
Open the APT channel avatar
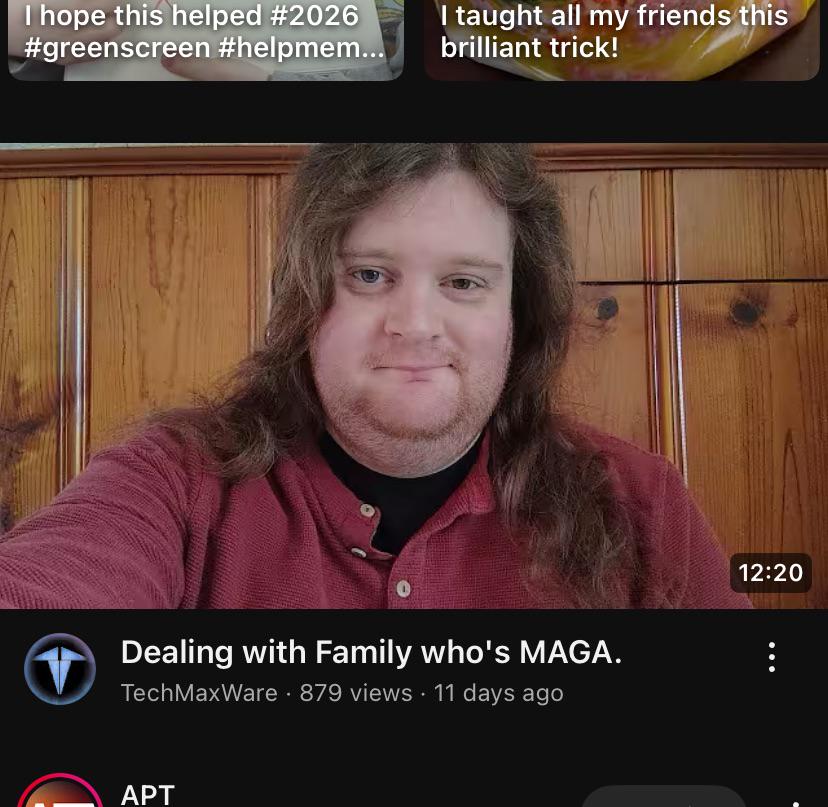pos(60,791)
